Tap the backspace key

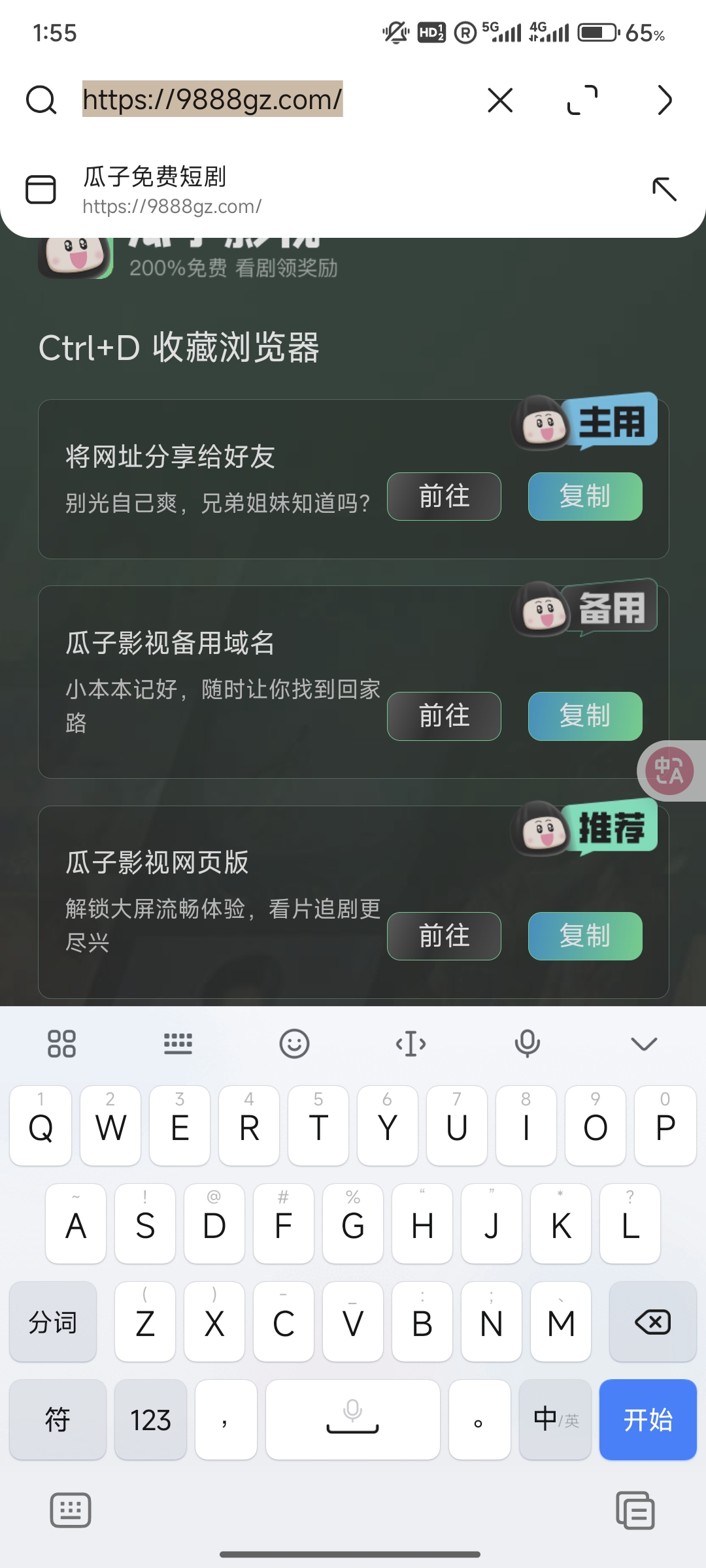pyautogui.click(x=652, y=1322)
